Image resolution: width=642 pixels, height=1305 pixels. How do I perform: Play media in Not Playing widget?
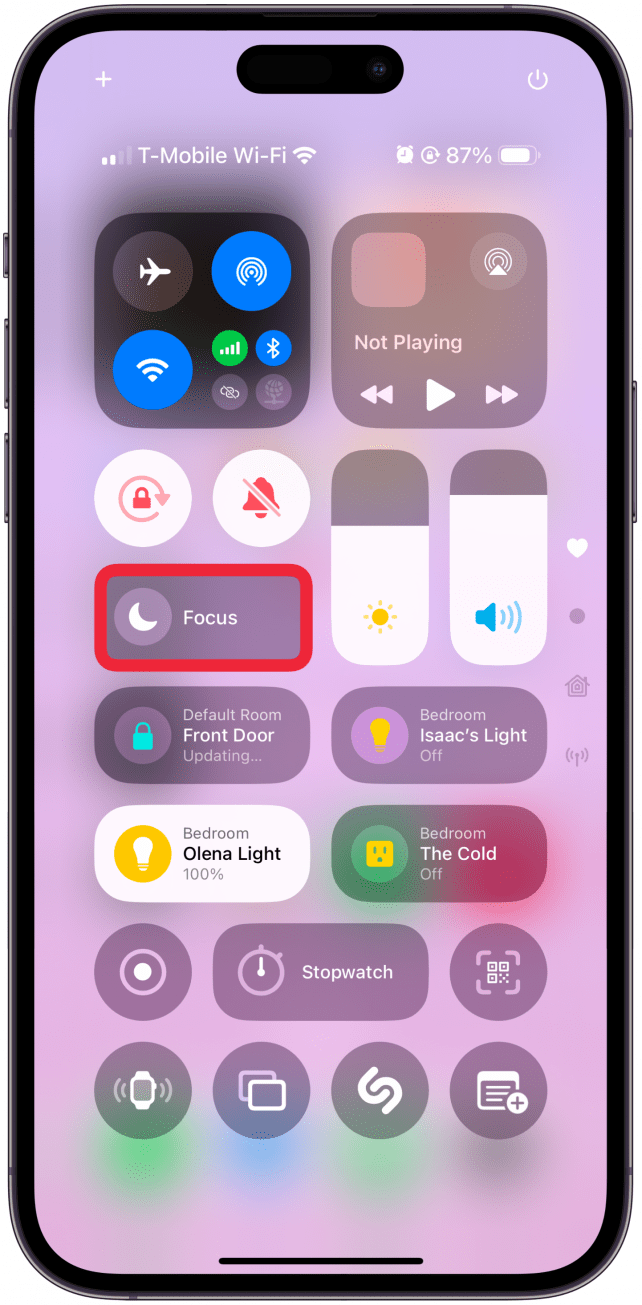(439, 395)
